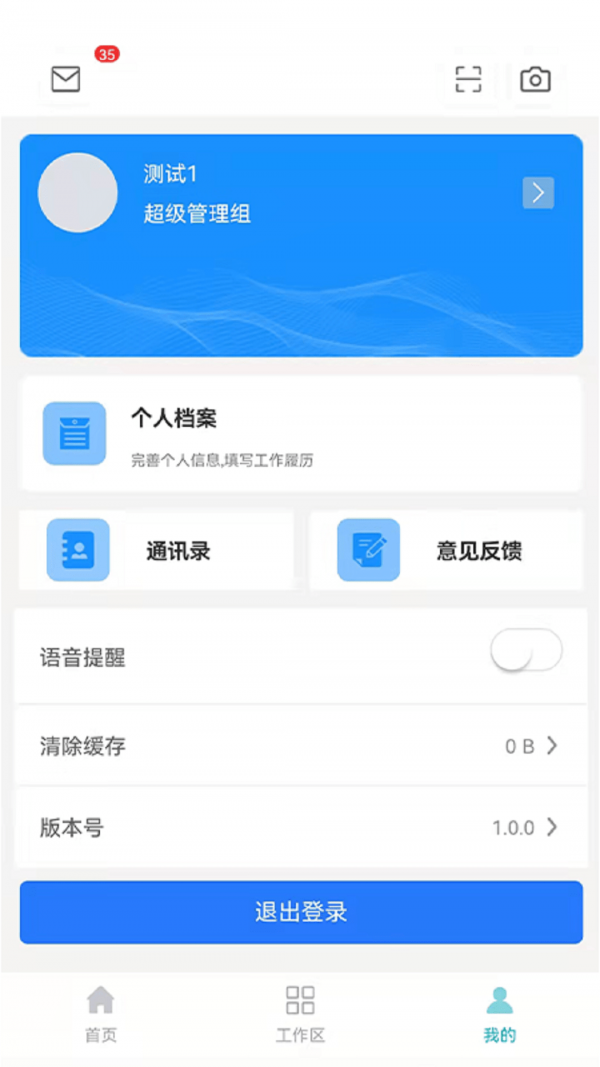The height and width of the screenshot is (1067, 600).
Task: Open profile details arrow for 测试1
Action: [538, 193]
